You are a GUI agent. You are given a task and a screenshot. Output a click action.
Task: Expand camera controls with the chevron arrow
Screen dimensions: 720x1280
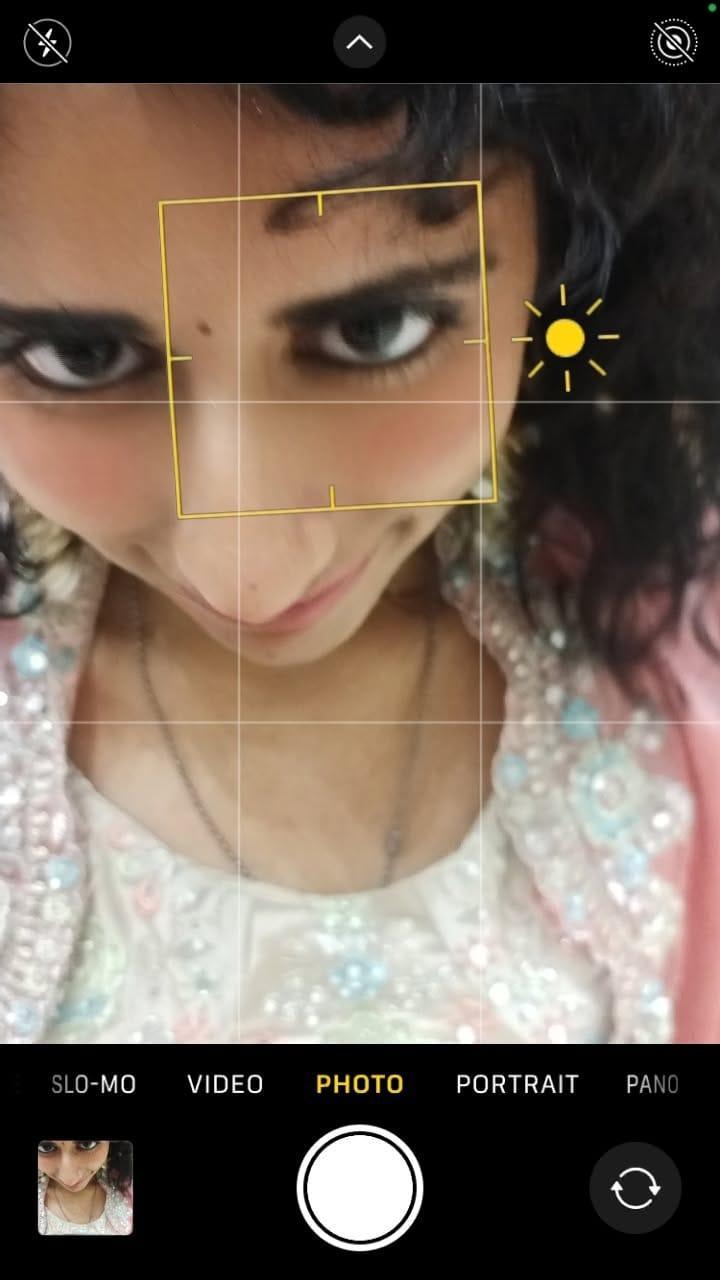click(359, 43)
